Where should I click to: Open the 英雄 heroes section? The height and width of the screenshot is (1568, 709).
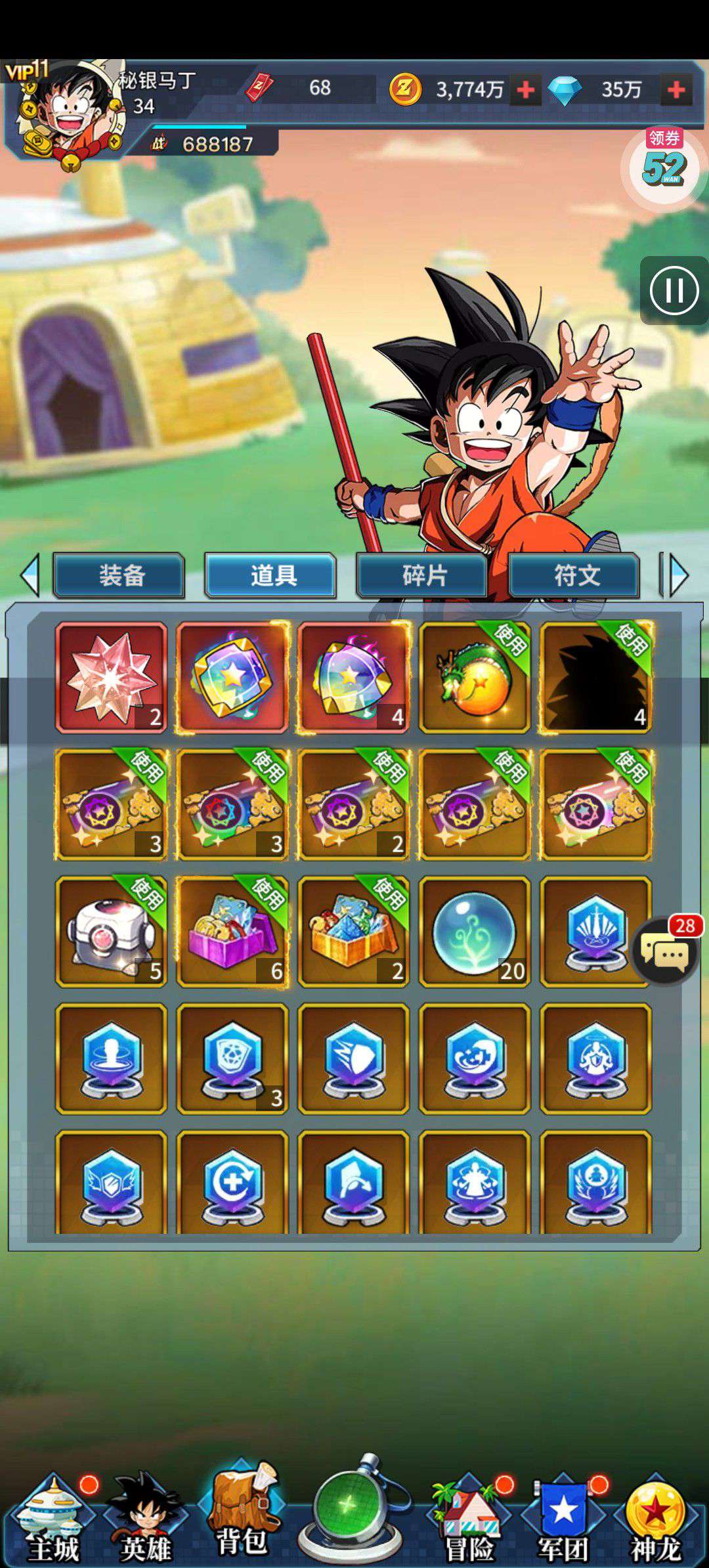click(146, 1521)
